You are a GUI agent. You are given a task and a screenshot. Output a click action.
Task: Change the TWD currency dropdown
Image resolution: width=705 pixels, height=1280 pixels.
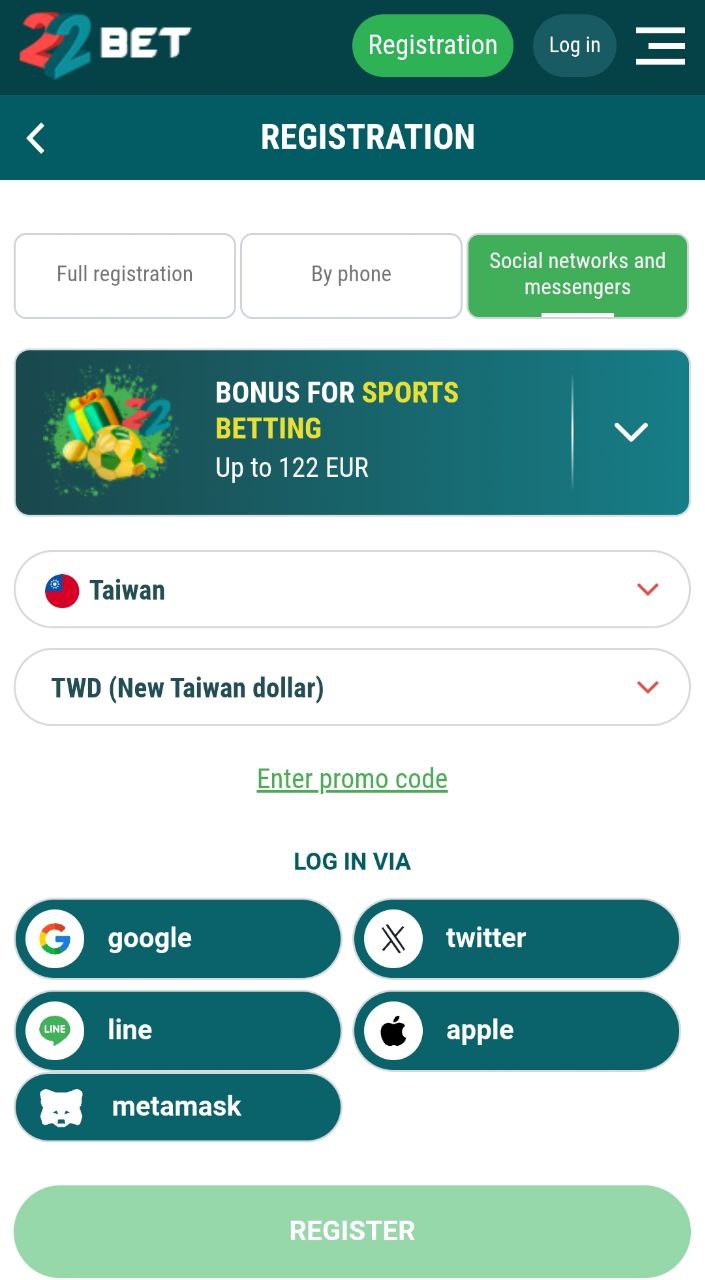(x=352, y=687)
